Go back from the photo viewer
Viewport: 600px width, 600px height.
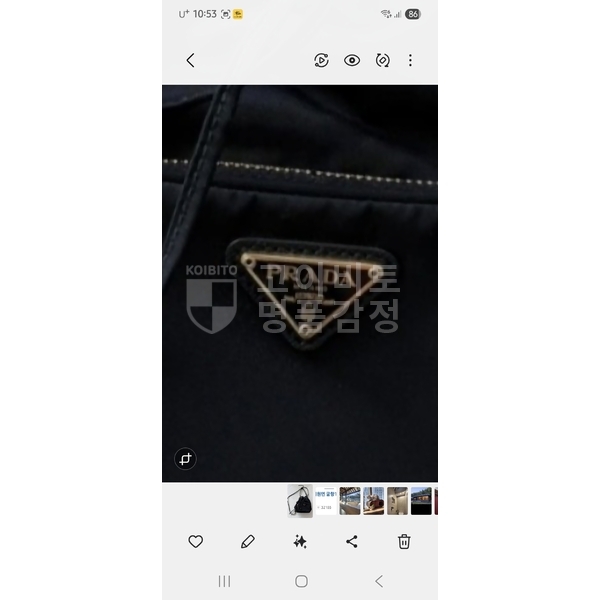pos(190,60)
